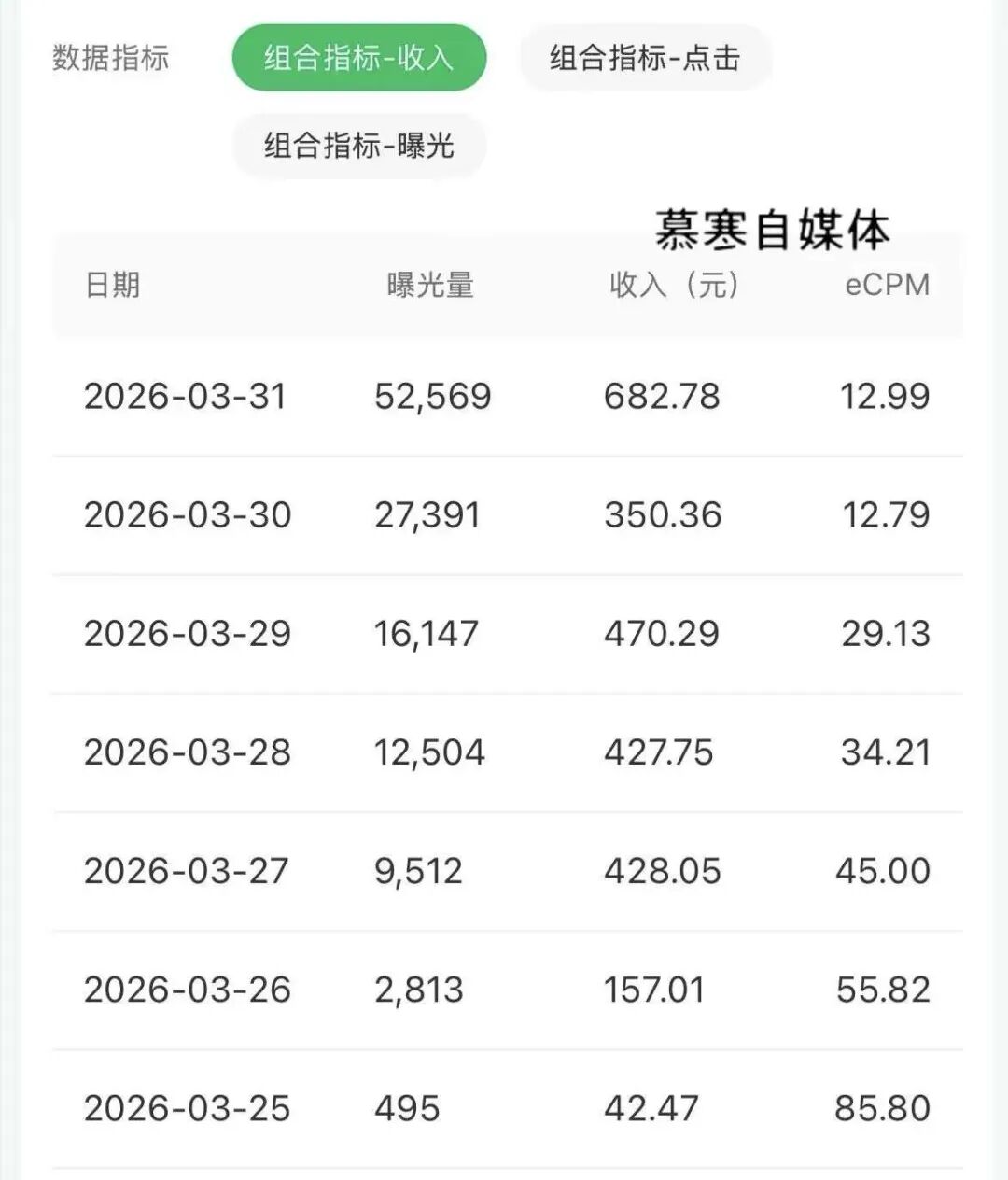Select the 收入（元） column header
The height and width of the screenshot is (1180, 1008).
pos(676,285)
